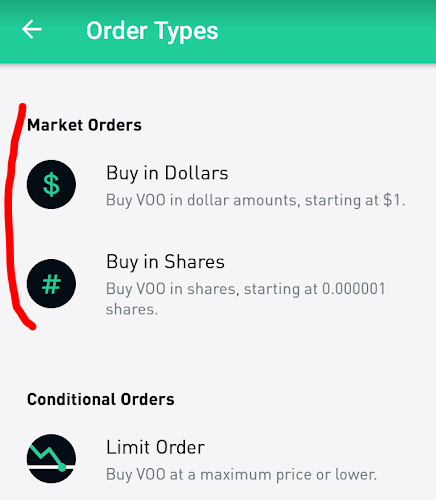
Task: Go back using the arrow icon
Action: click(32, 29)
